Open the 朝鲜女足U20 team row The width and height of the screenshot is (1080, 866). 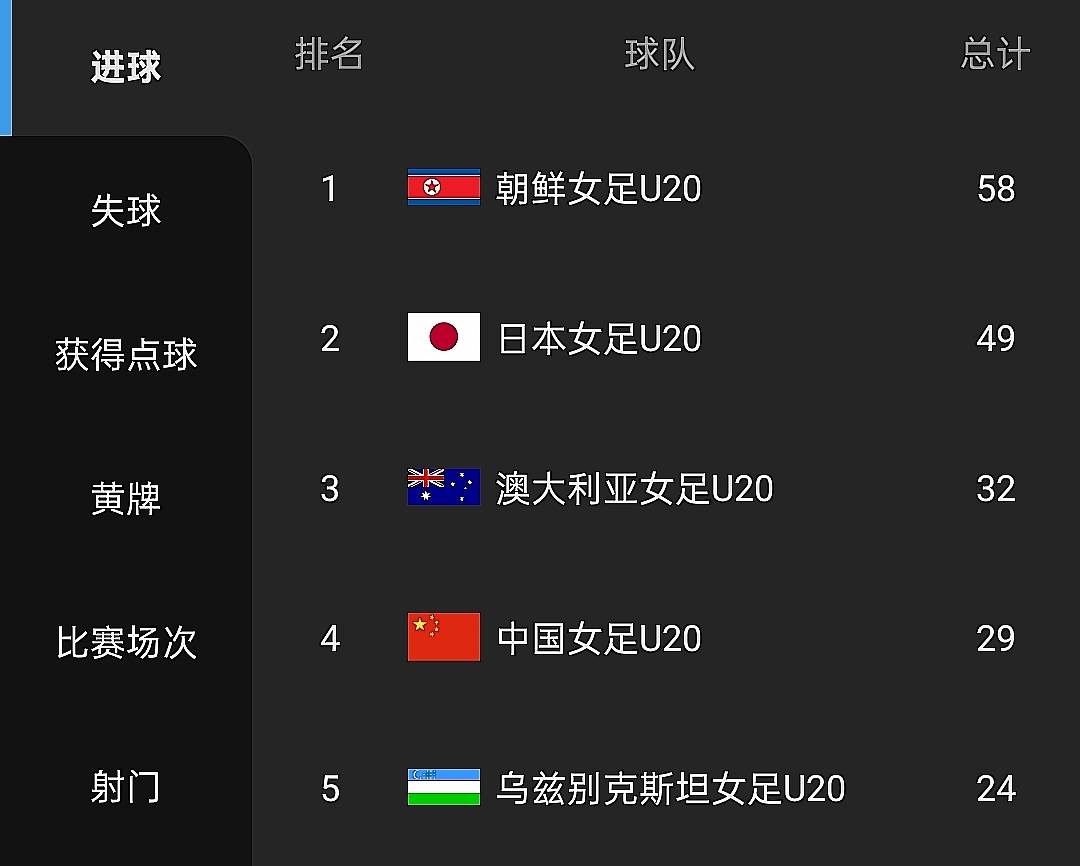(x=666, y=188)
